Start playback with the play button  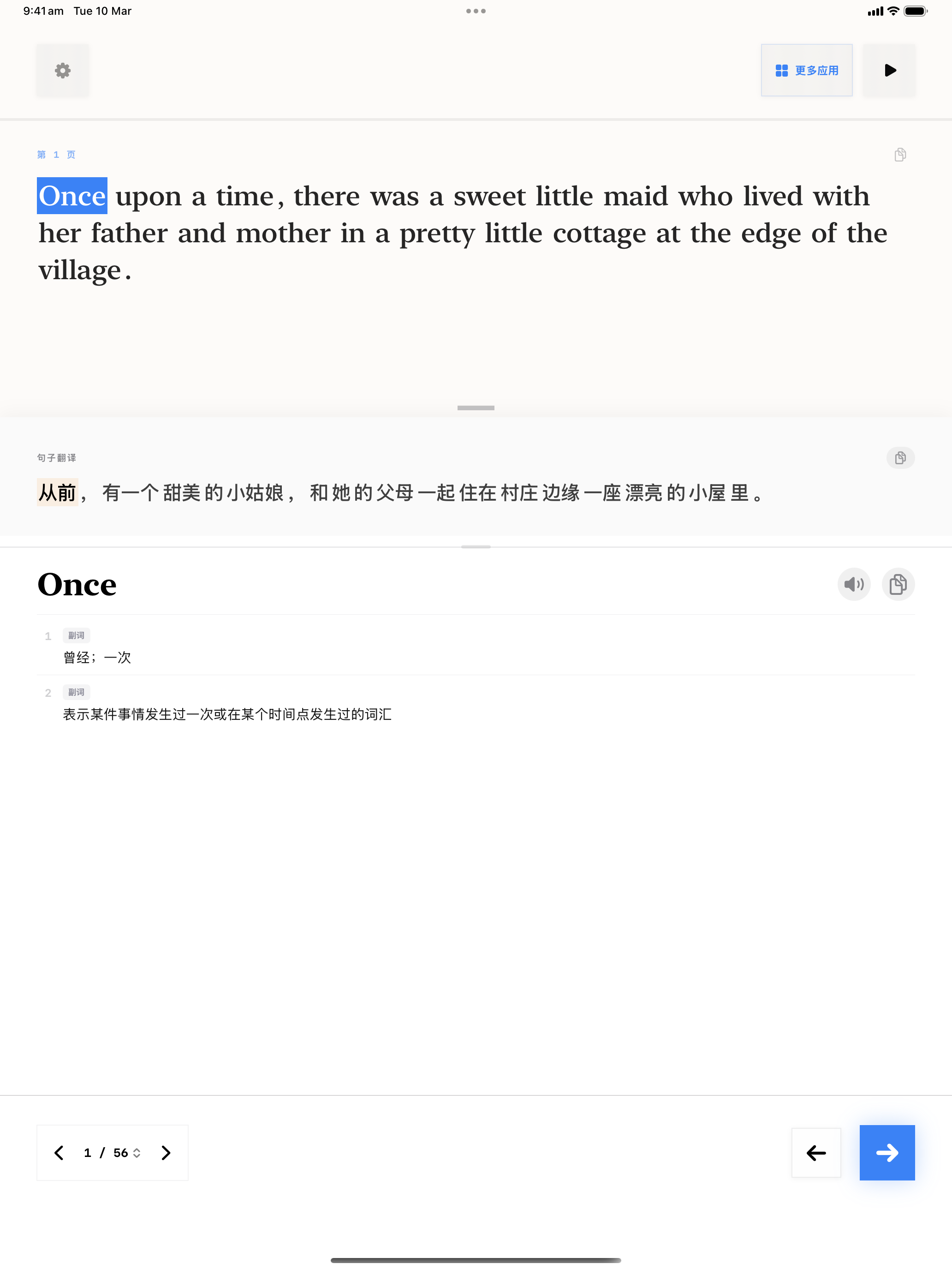[889, 71]
